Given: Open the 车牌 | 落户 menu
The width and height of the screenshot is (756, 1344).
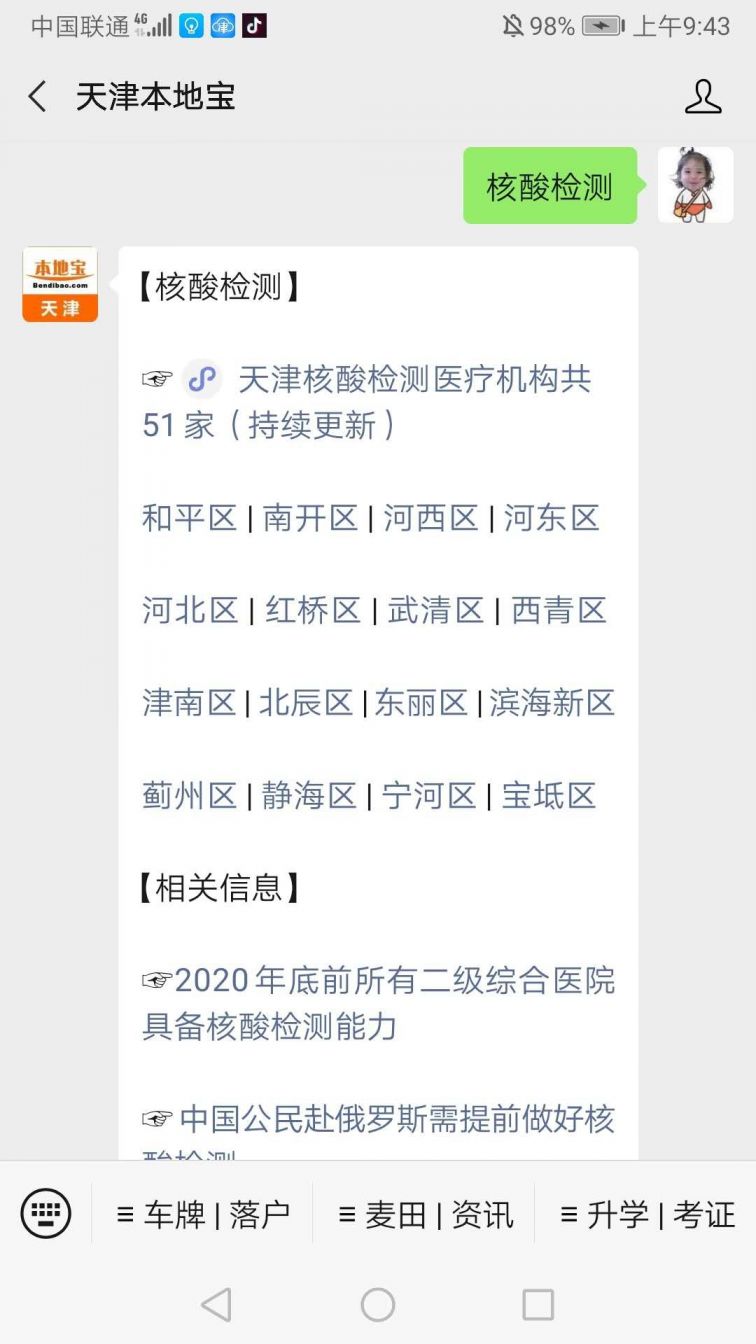Looking at the screenshot, I should pos(203,1215).
